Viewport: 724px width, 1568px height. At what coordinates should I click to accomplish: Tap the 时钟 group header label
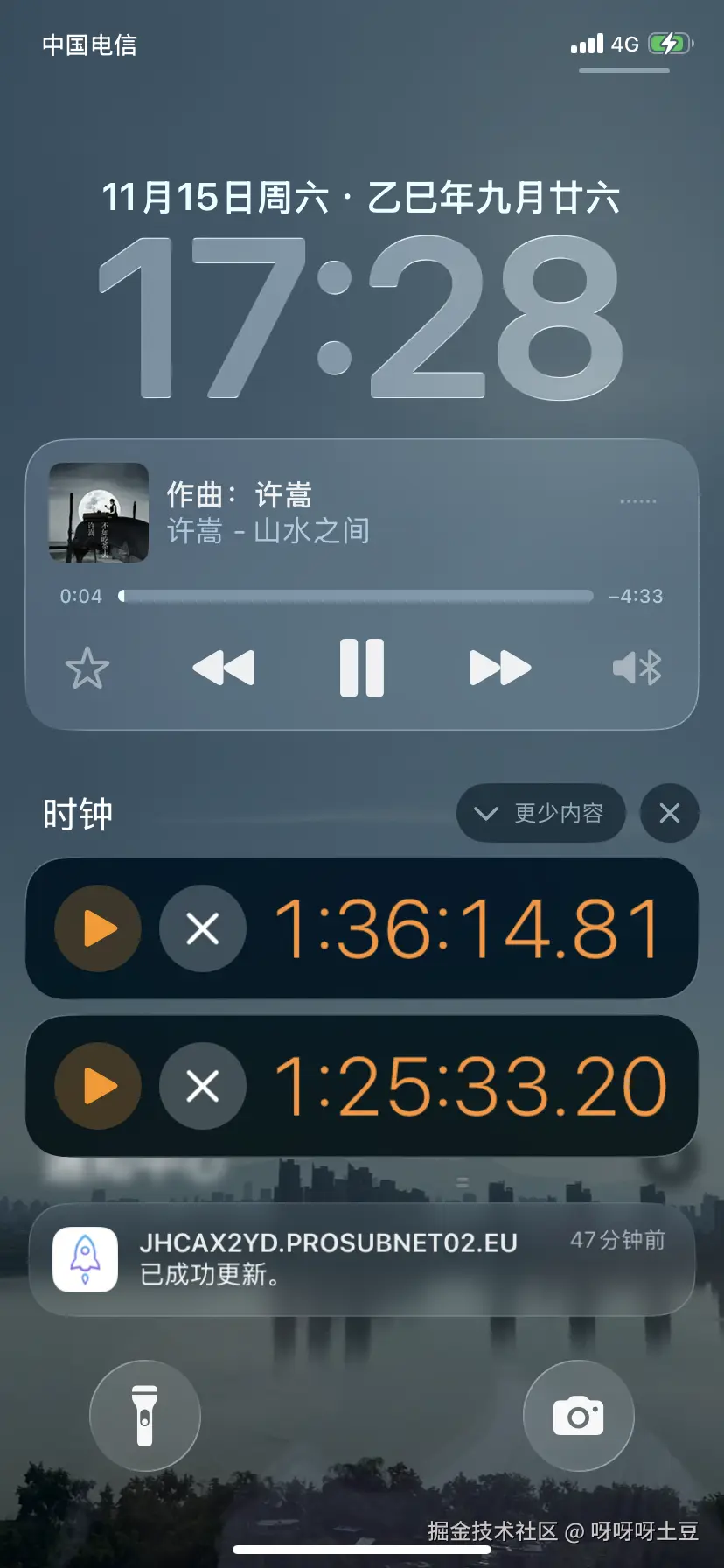pyautogui.click(x=77, y=813)
